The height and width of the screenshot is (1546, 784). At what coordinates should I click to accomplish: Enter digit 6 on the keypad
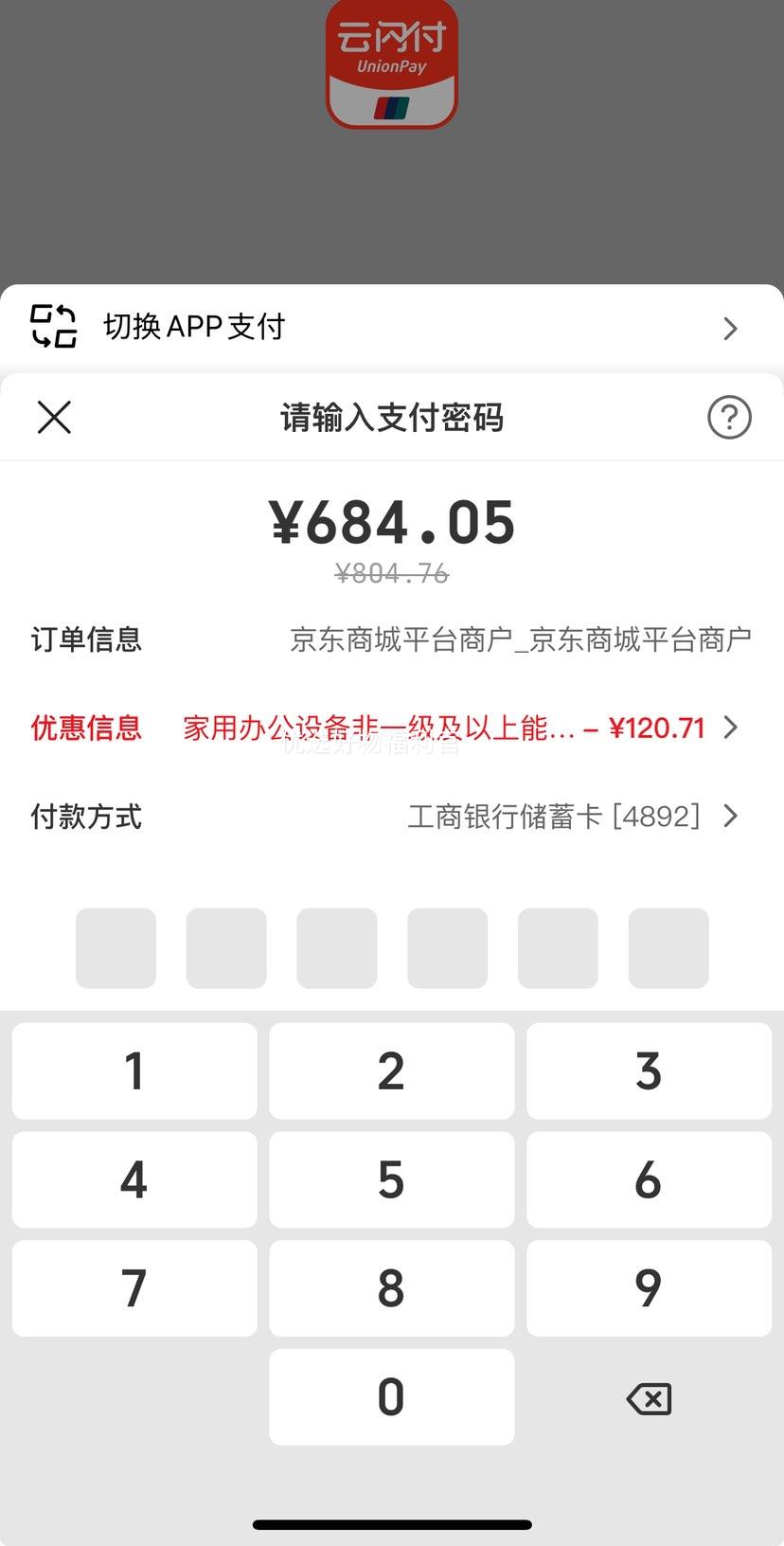tap(649, 1179)
